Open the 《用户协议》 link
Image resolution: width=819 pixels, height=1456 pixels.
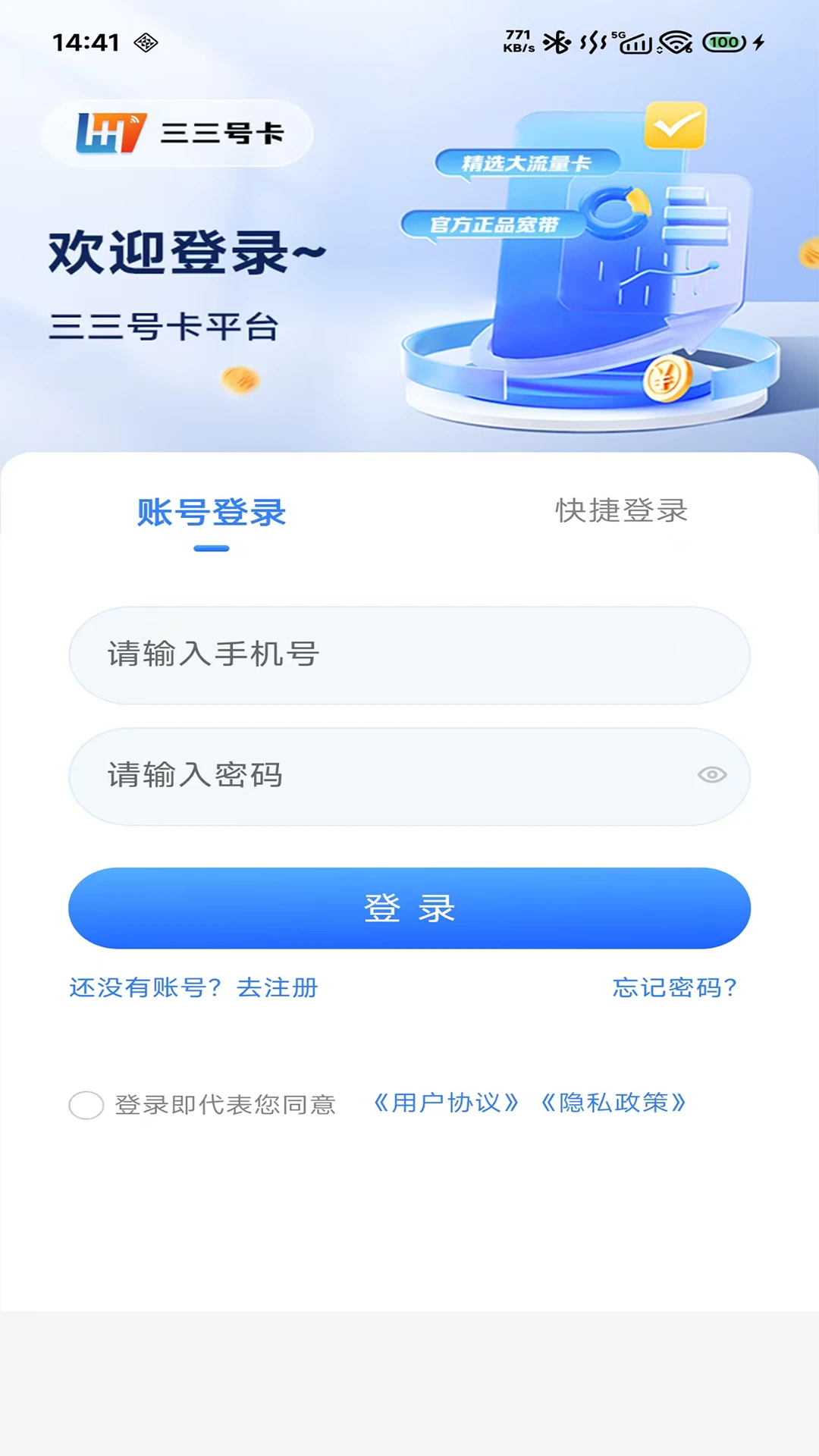(x=447, y=1103)
